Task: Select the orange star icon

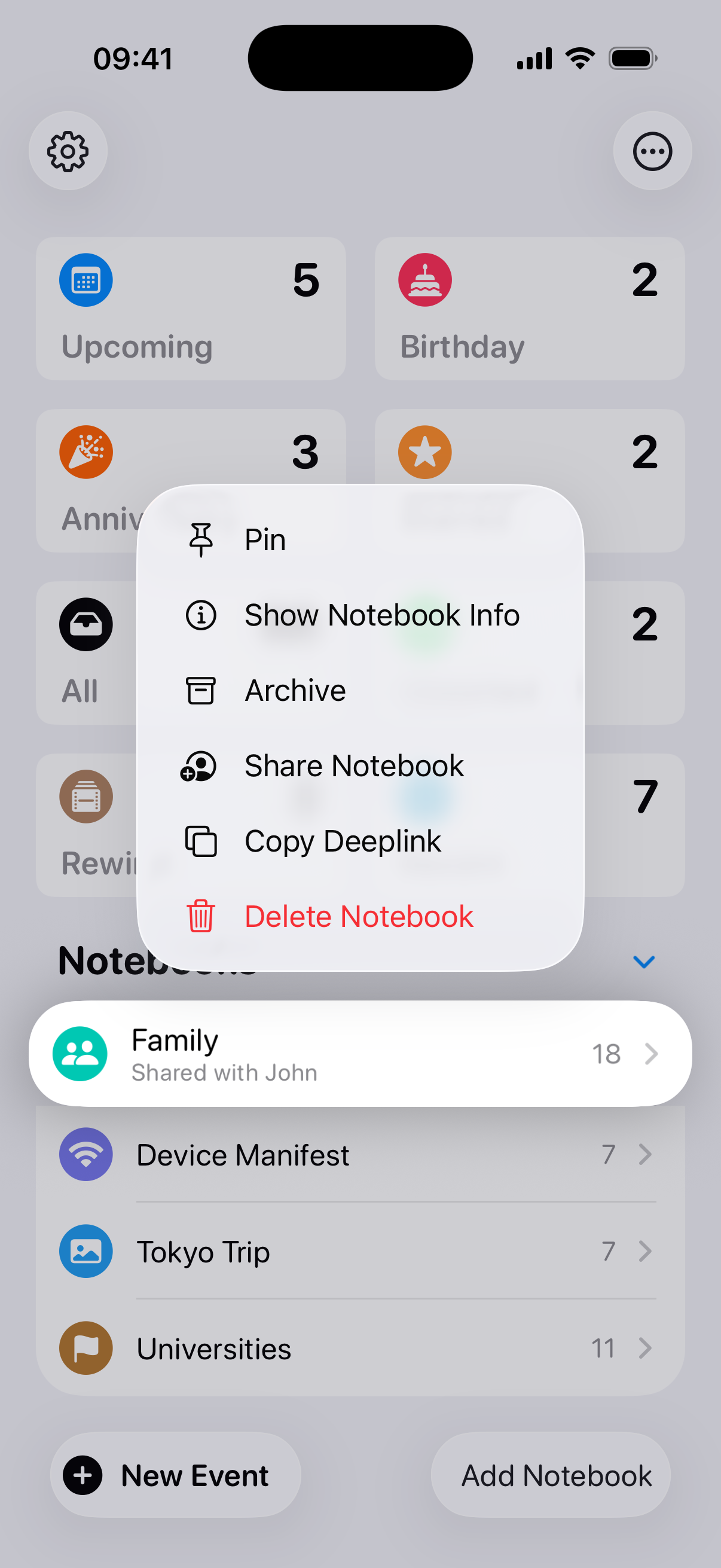Action: pyautogui.click(x=424, y=451)
